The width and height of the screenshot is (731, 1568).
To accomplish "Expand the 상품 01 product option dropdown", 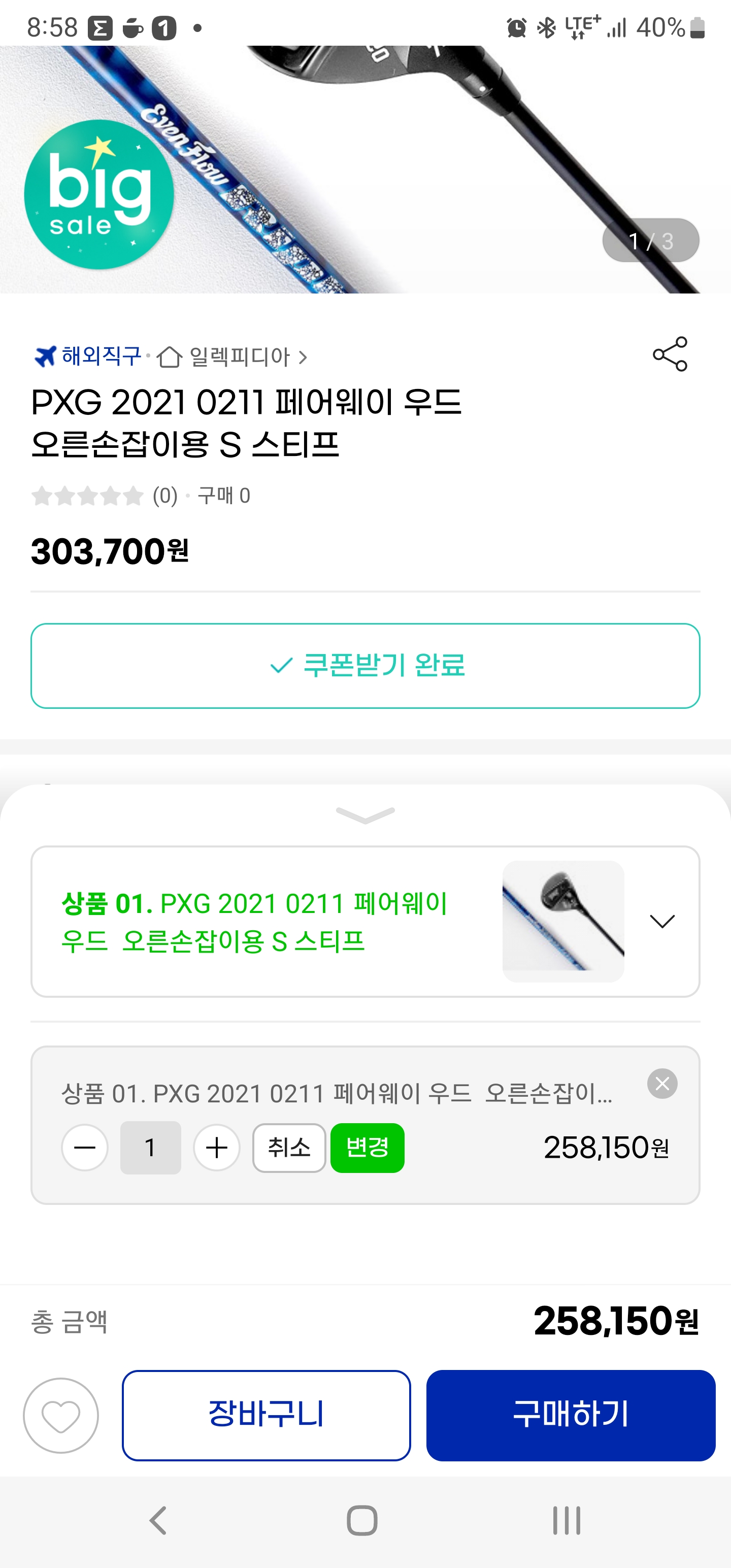I will pyautogui.click(x=661, y=921).
